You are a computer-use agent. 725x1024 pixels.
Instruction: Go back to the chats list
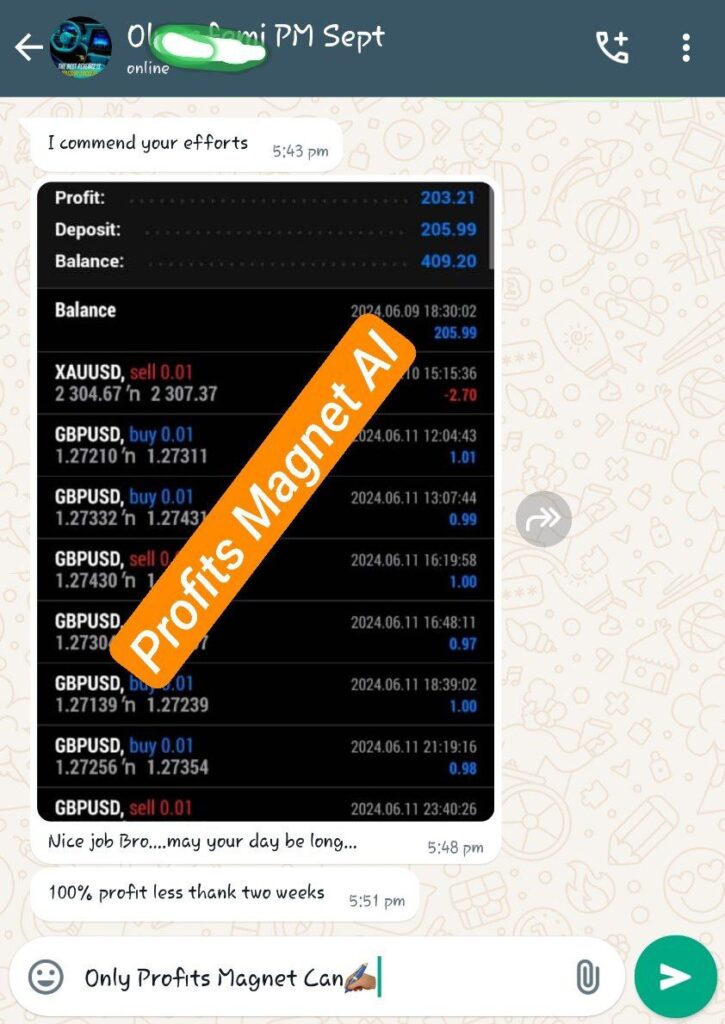[28, 47]
